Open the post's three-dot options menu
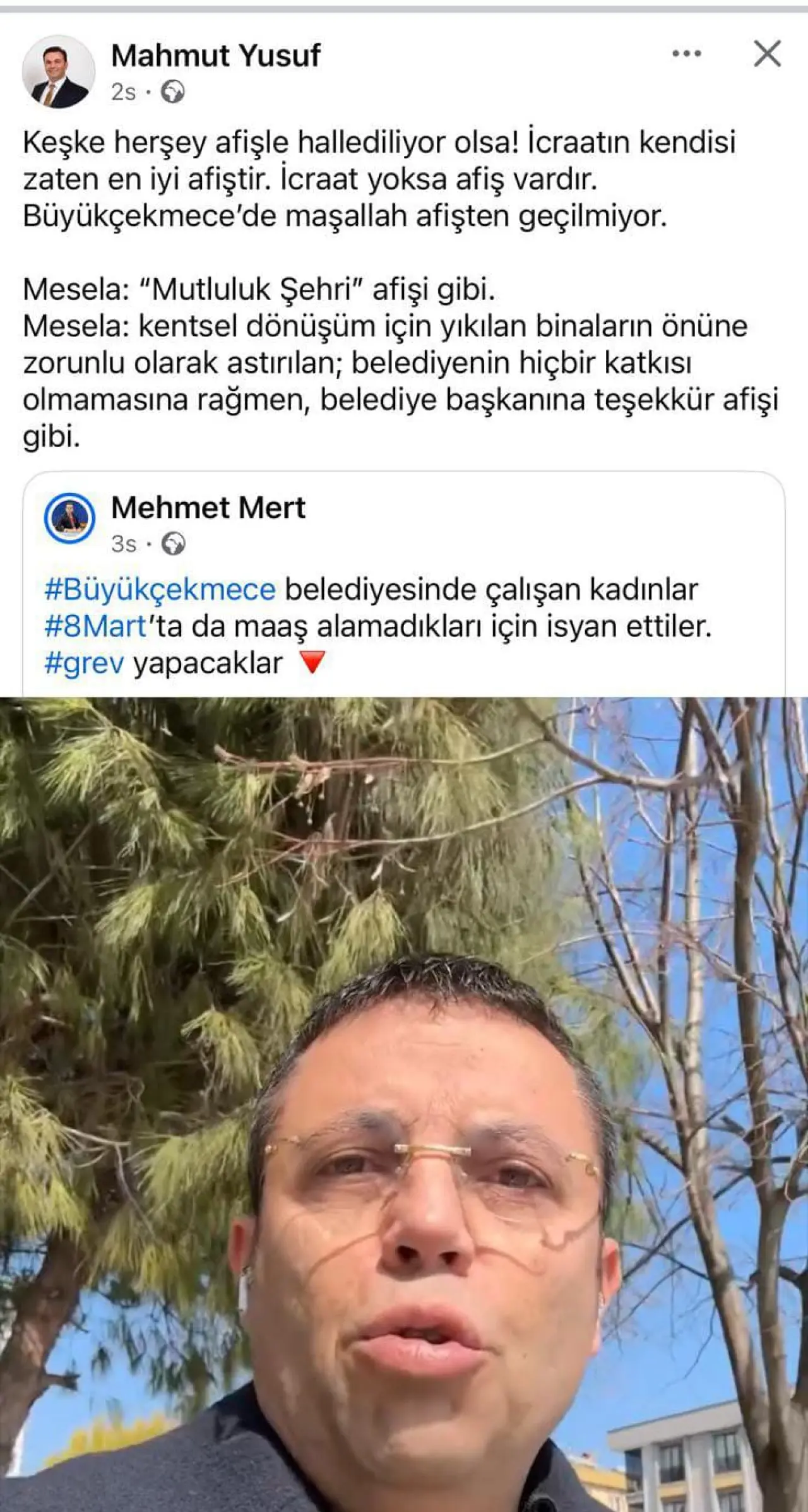The image size is (808, 1512). [x=686, y=54]
